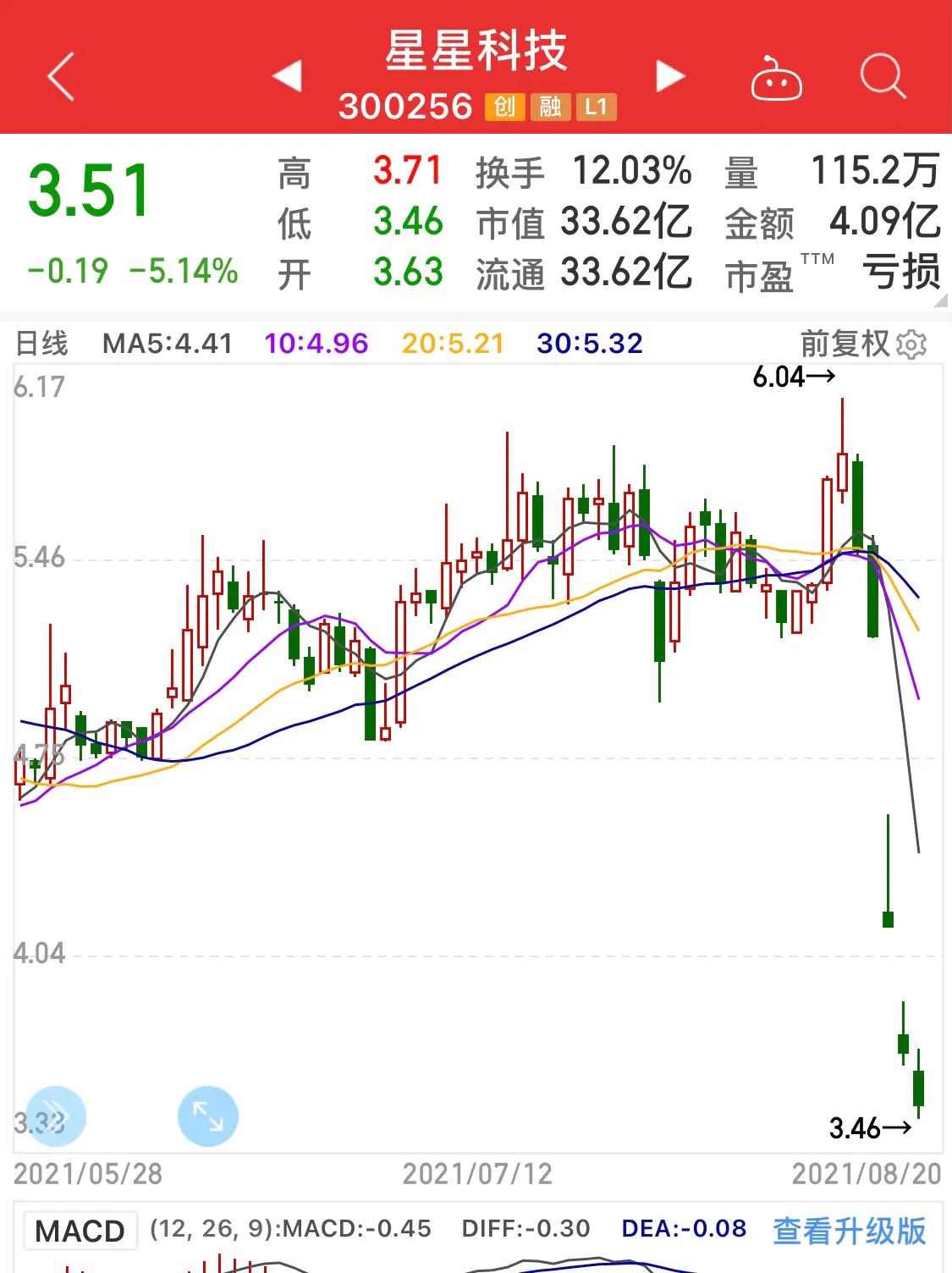Screen dimensions: 952x1273
Task: Open 查看升级版 link
Action: 849,1231
